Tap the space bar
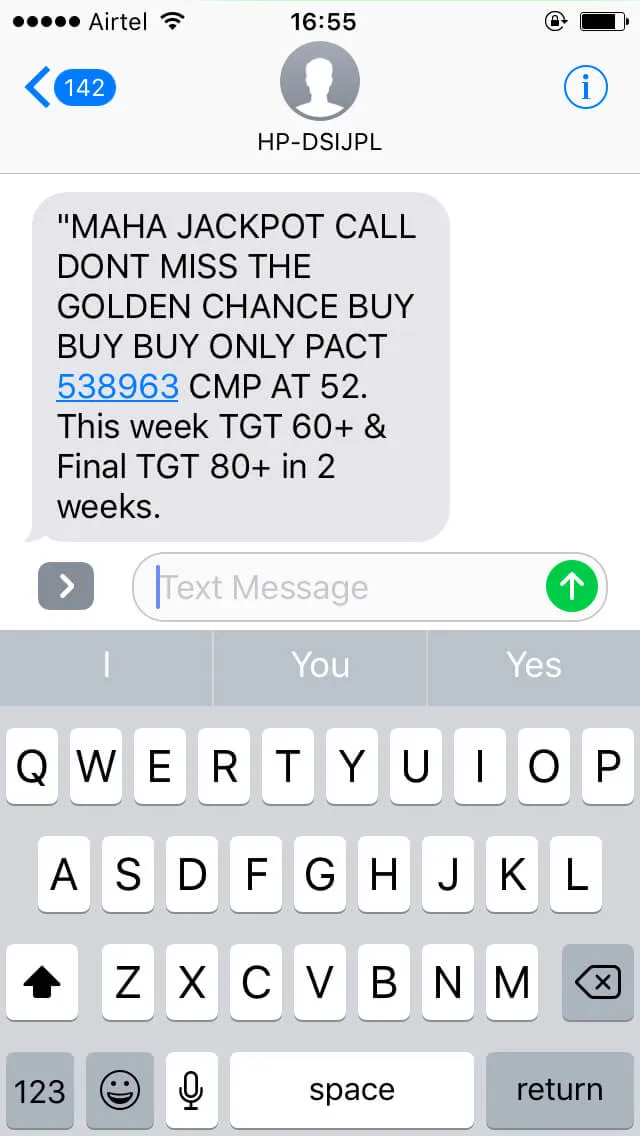The height and width of the screenshot is (1136, 640). (x=352, y=1090)
